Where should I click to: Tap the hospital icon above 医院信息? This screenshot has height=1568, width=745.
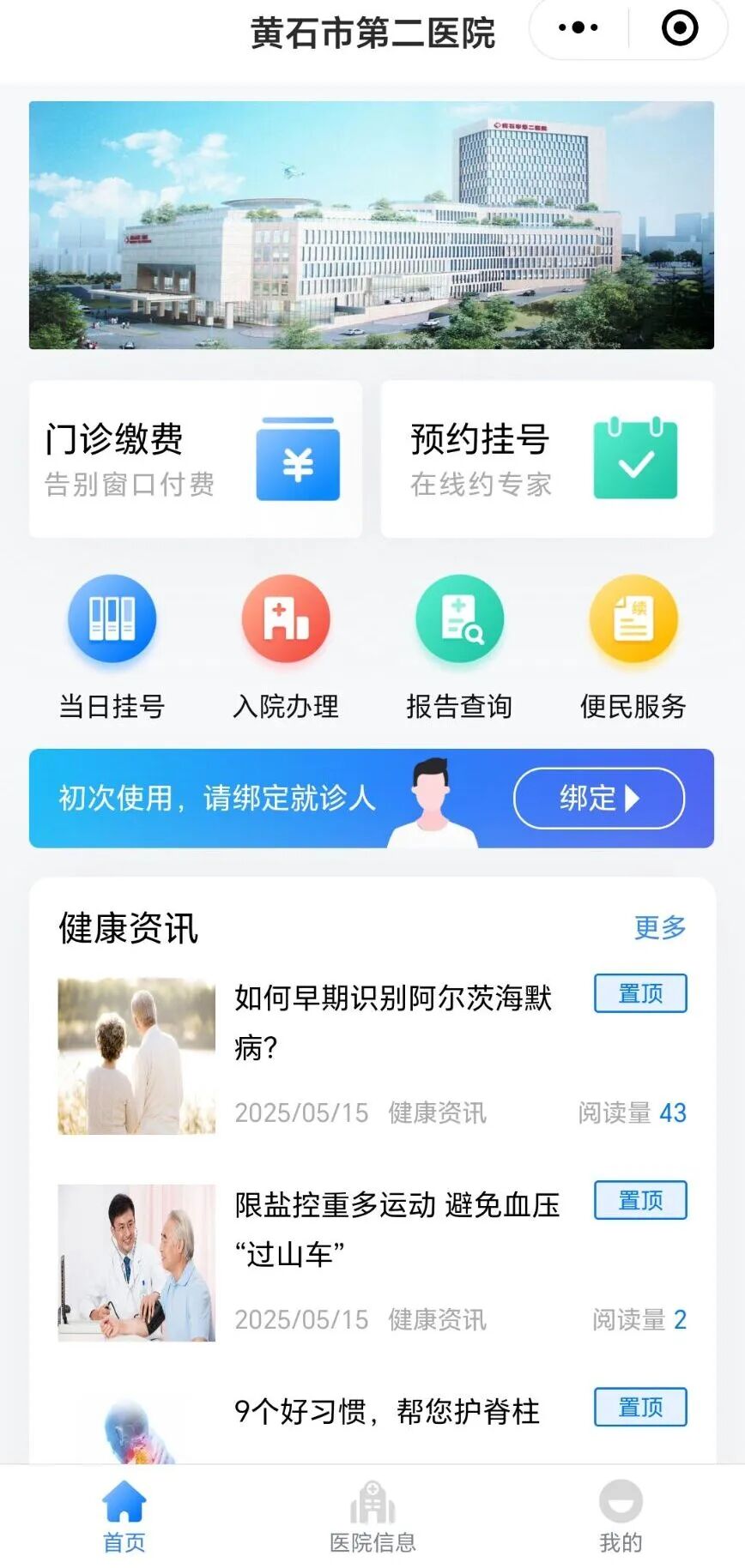[x=372, y=1503]
